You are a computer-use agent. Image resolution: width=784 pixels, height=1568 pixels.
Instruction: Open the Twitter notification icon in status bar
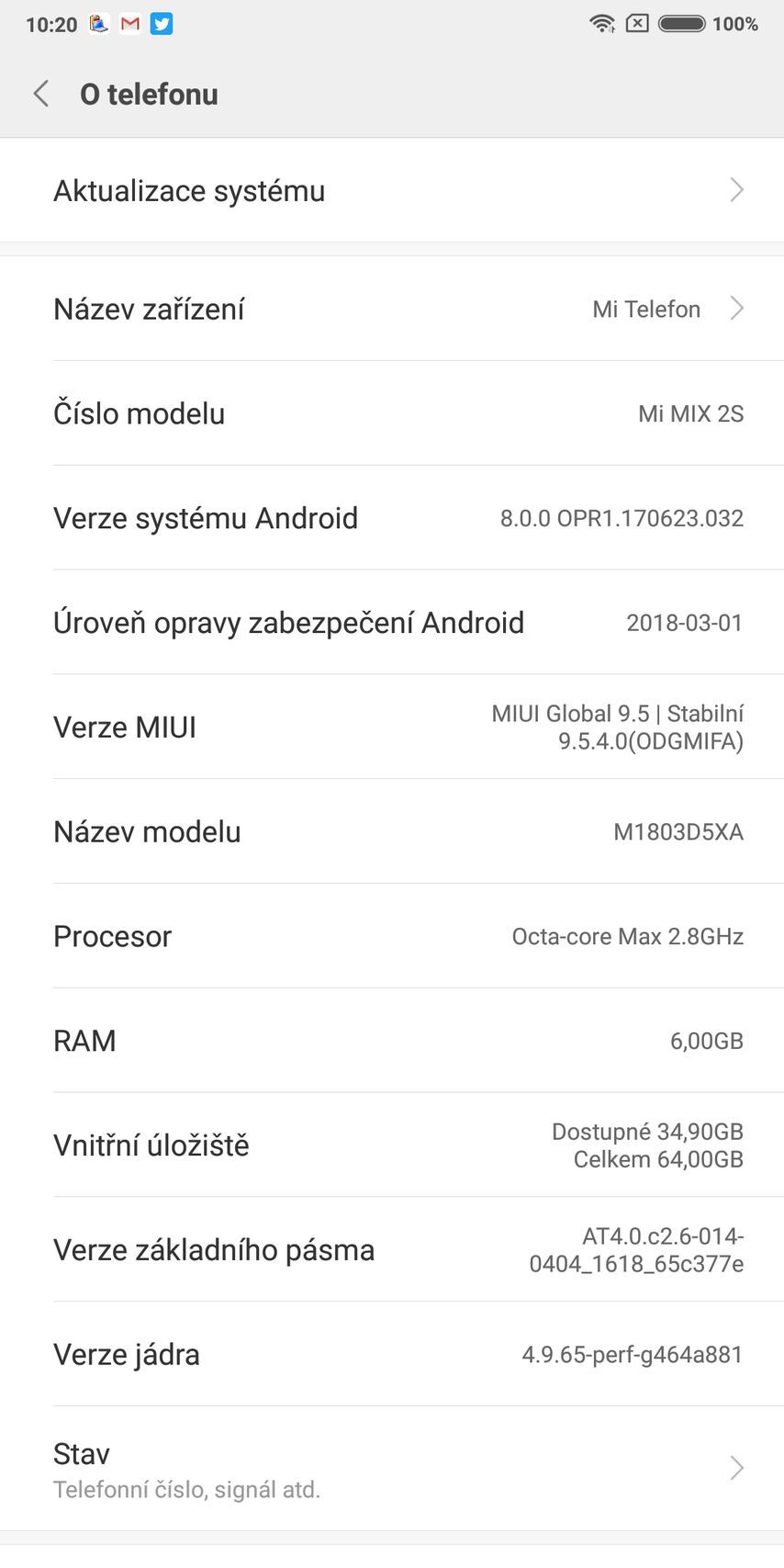[x=161, y=24]
